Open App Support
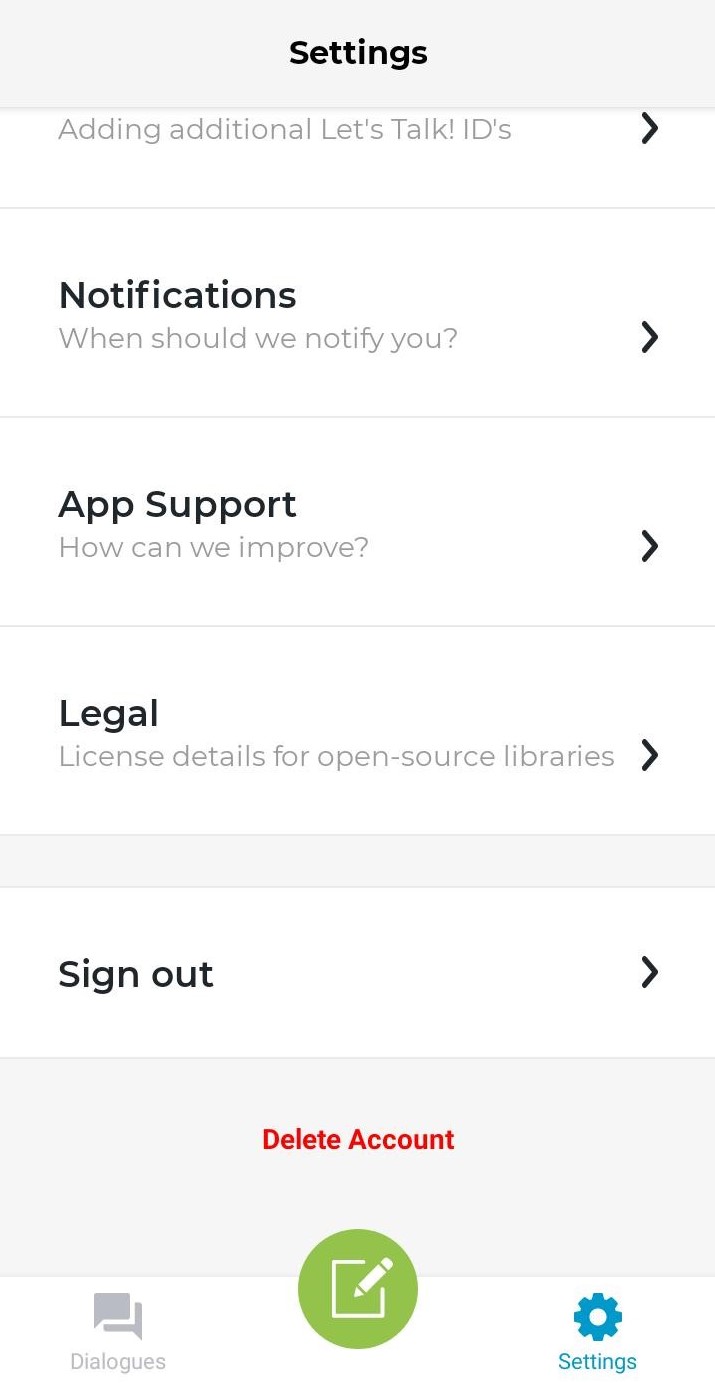The image size is (715, 1383). point(357,523)
